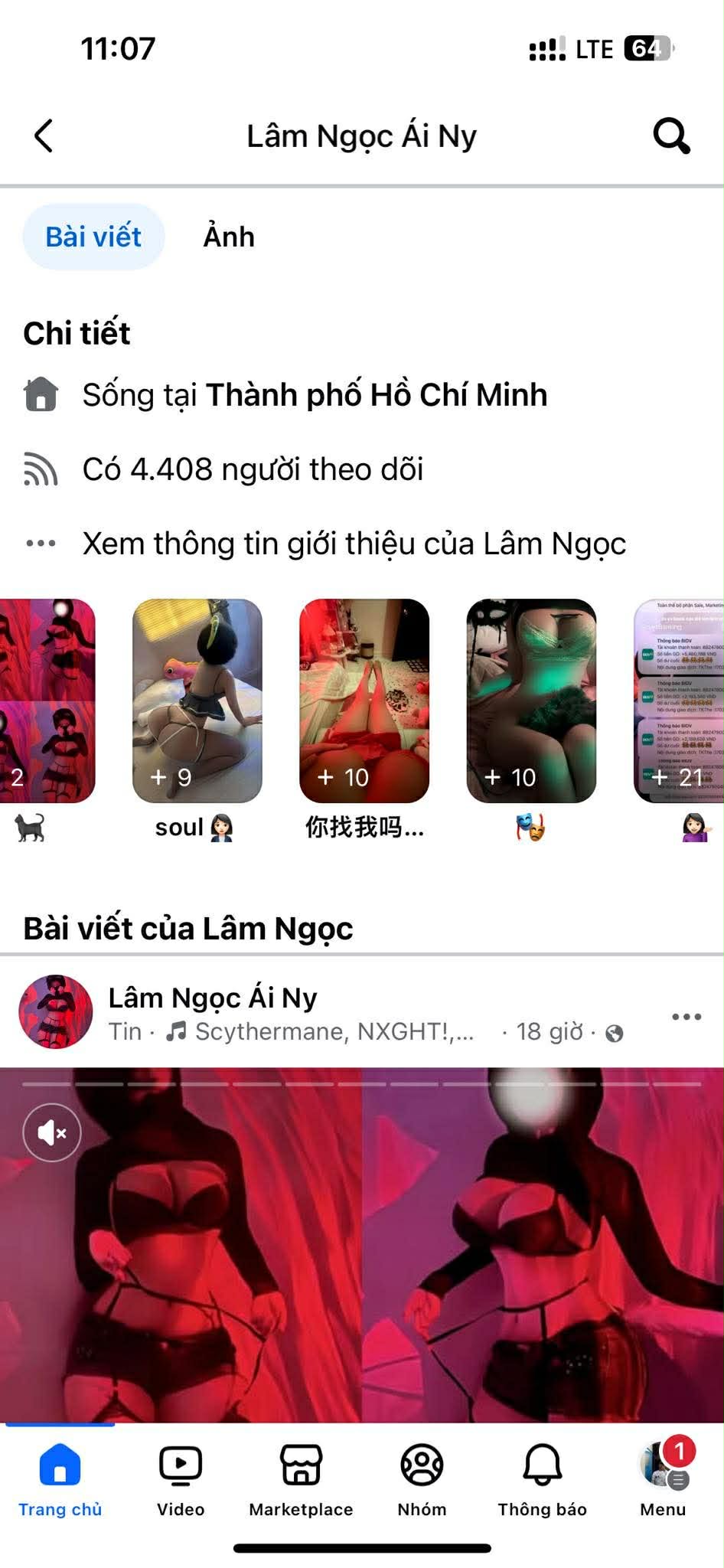This screenshot has height=1568, width=724.
Task: Open the post's three-dot options menu
Action: 686,1017
